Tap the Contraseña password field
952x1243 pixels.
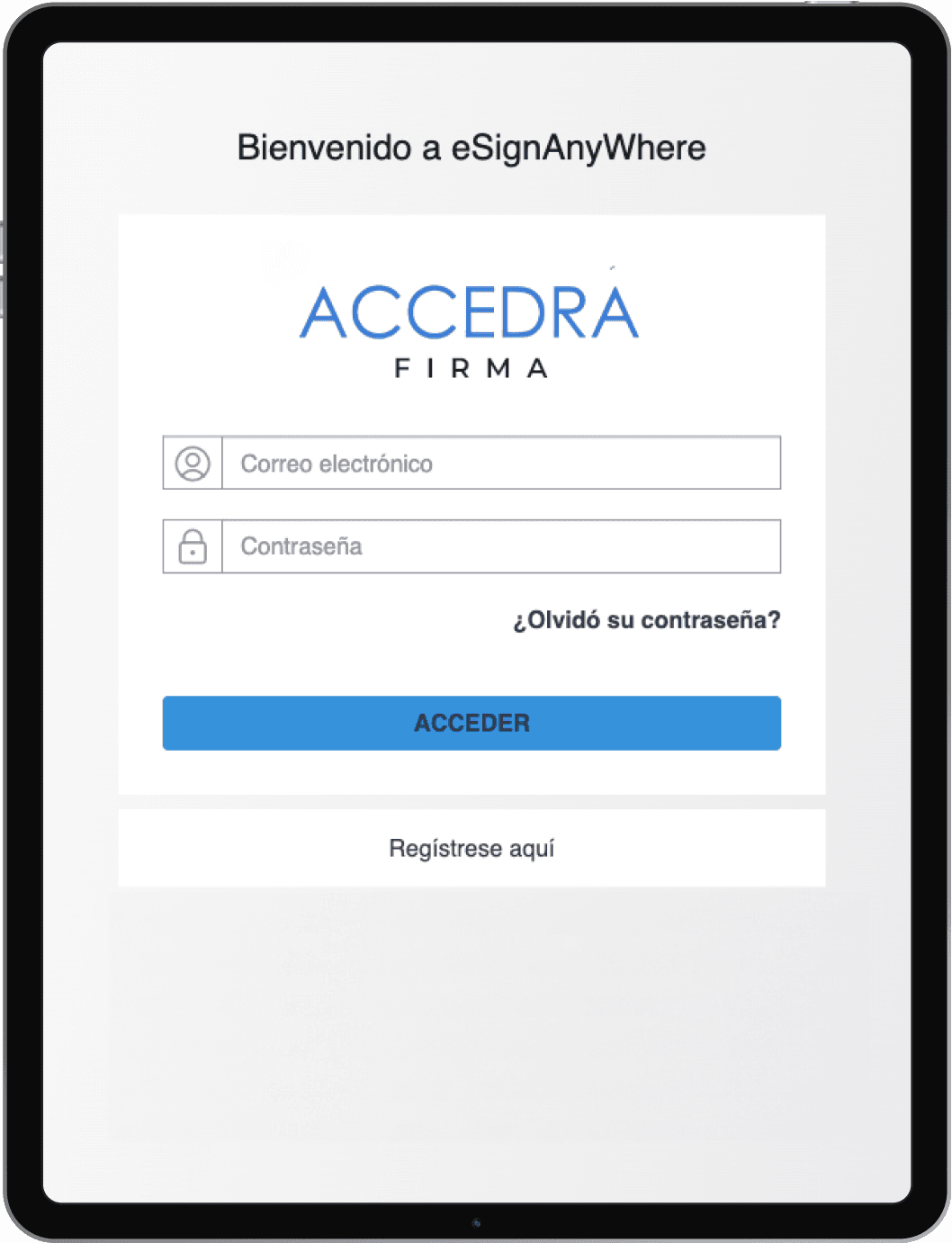[500, 546]
